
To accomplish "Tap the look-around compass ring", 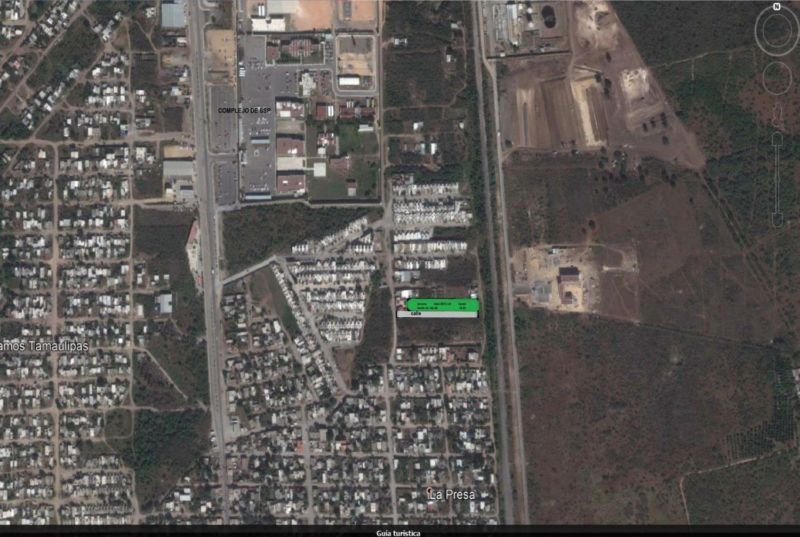I will [776, 46].
